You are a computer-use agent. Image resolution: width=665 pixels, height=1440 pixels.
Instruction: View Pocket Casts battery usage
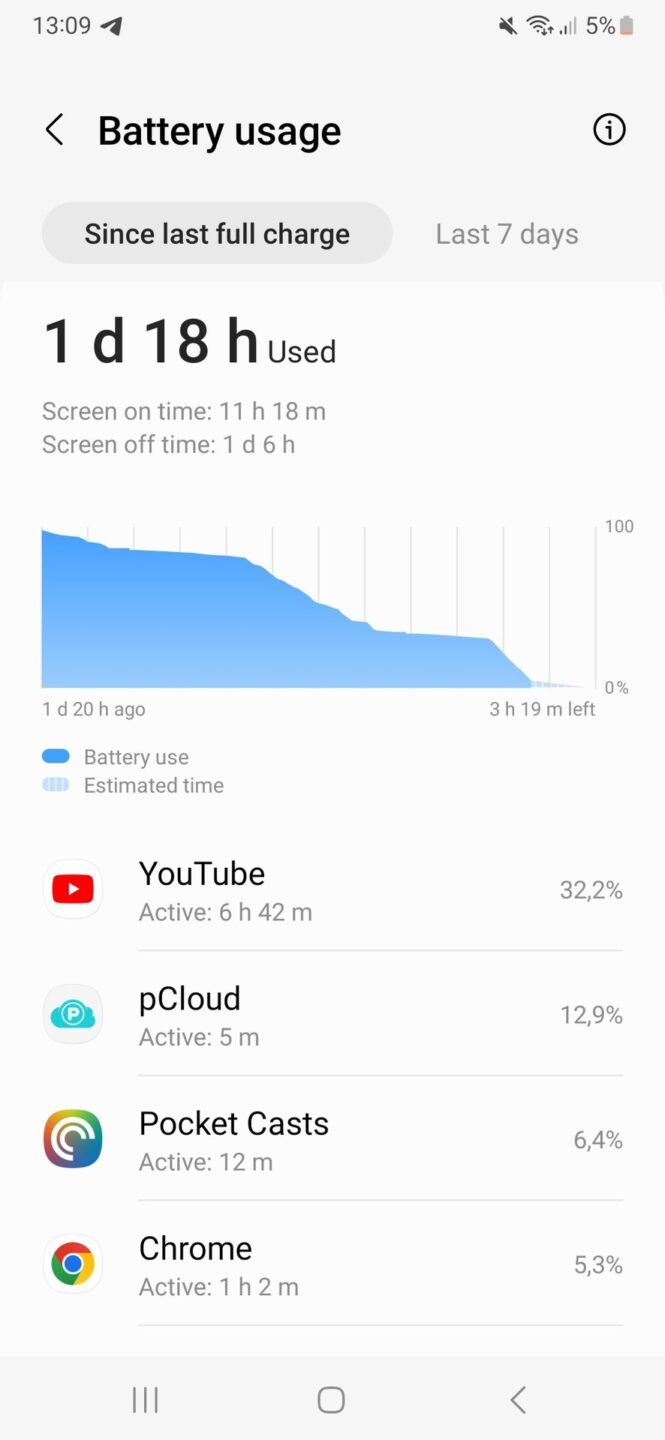332,1139
